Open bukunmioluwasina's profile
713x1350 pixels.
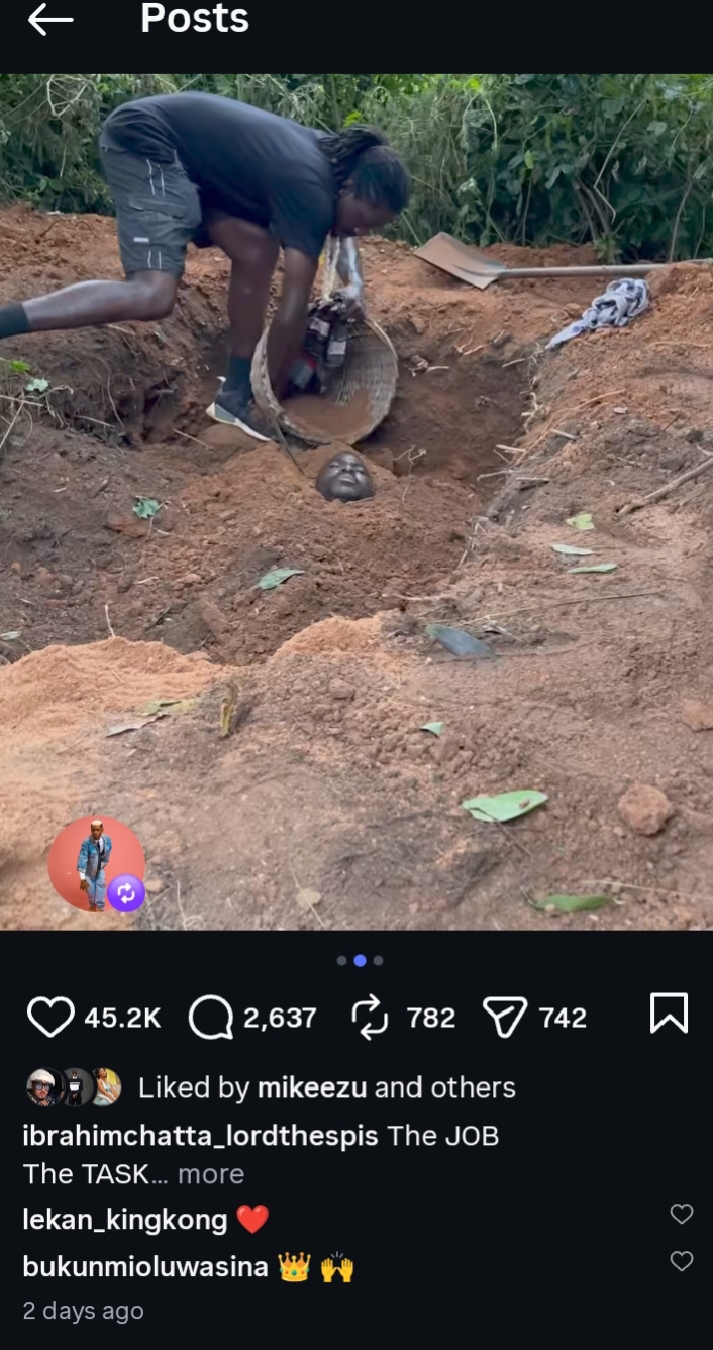point(145,1267)
